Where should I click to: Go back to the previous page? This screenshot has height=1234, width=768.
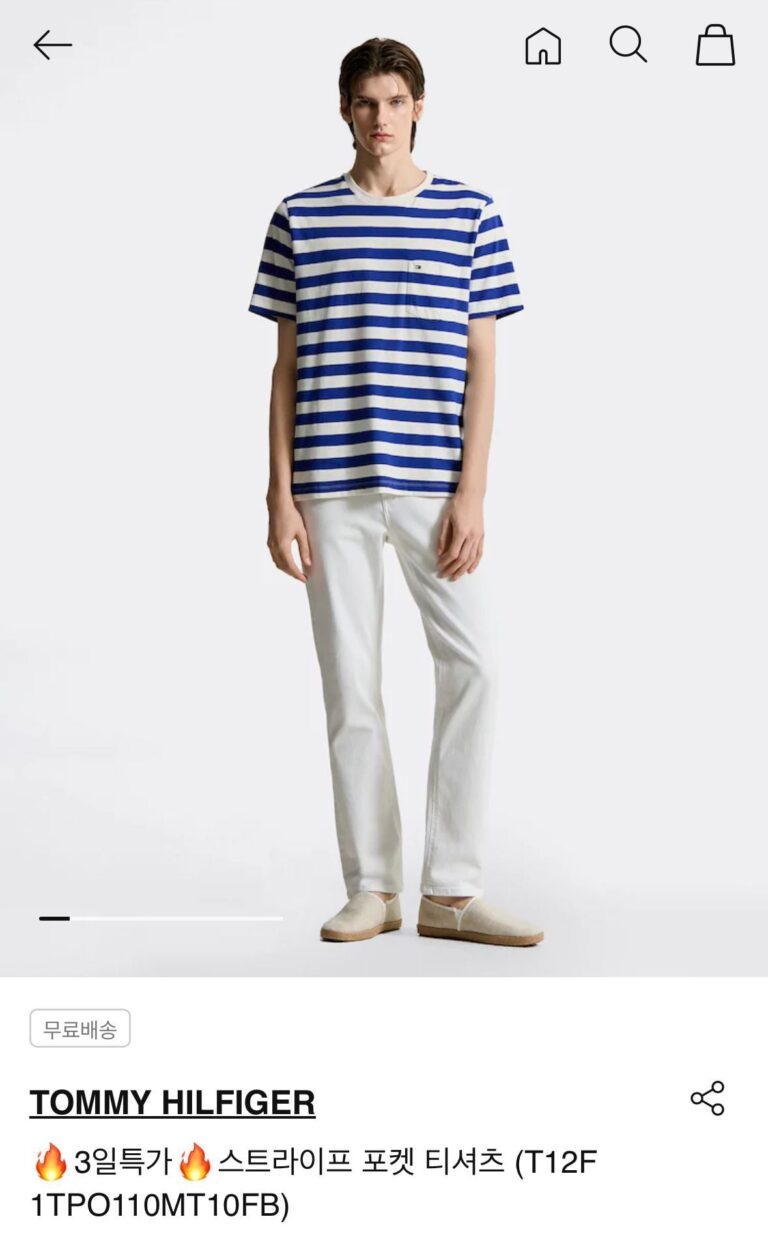52,45
